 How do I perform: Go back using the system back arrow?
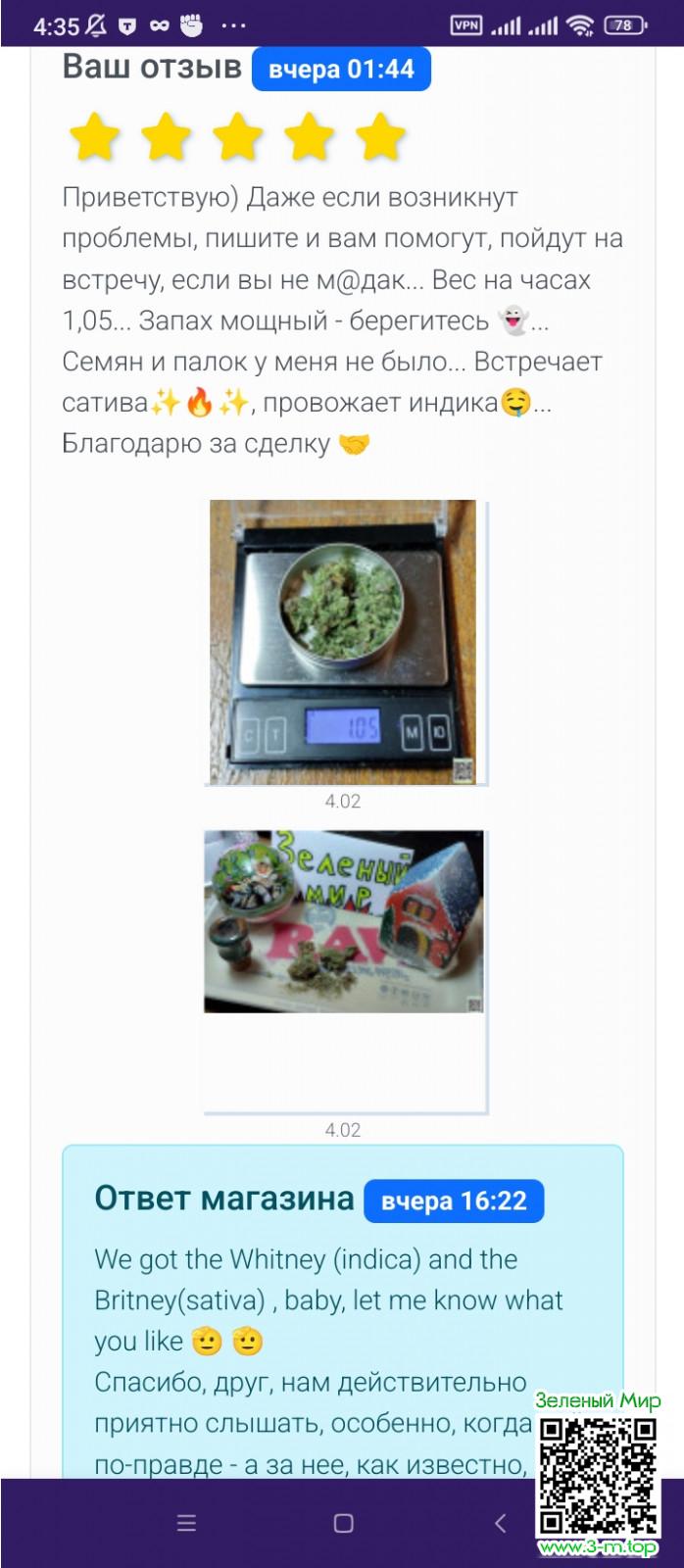pos(500,1523)
